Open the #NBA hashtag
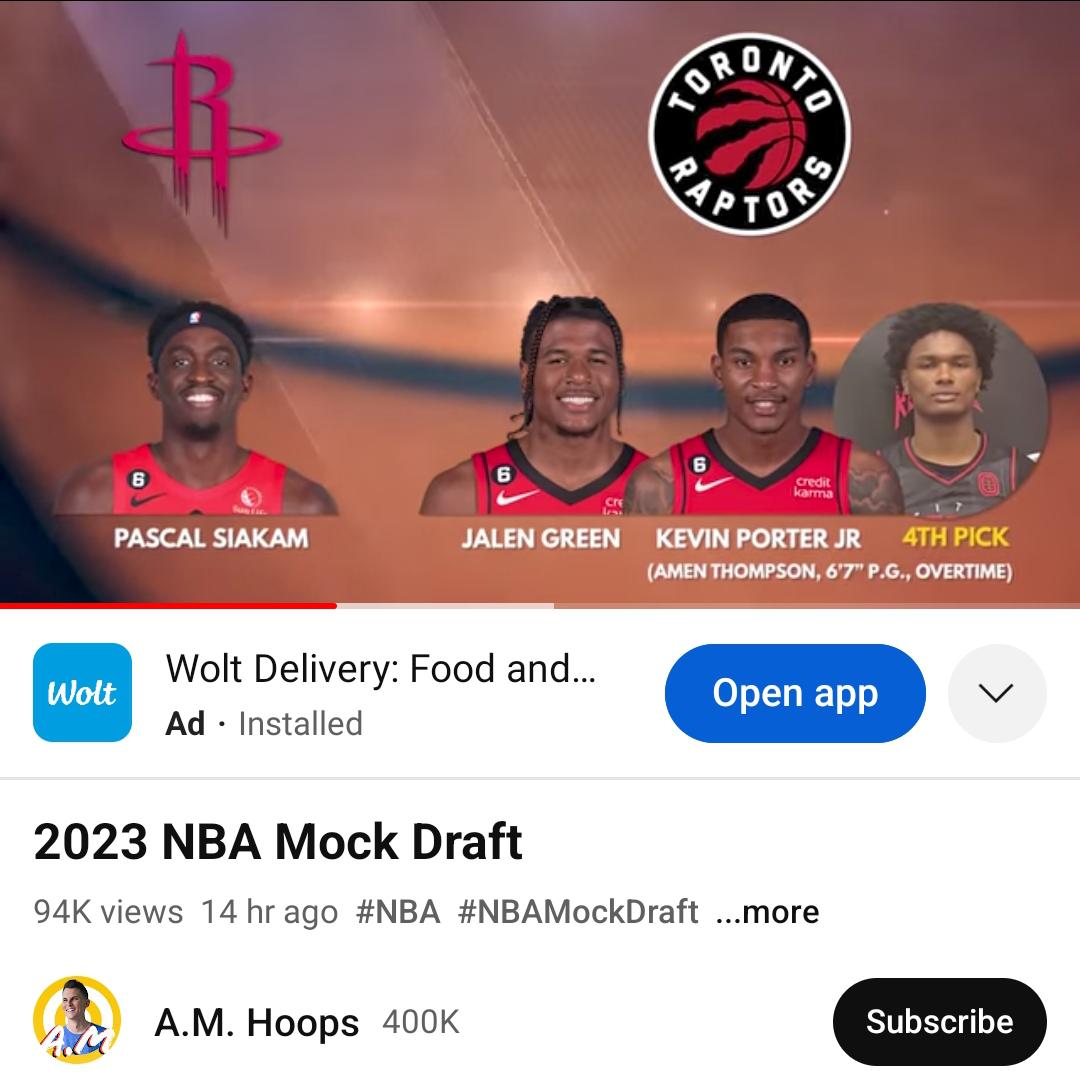 [x=398, y=912]
